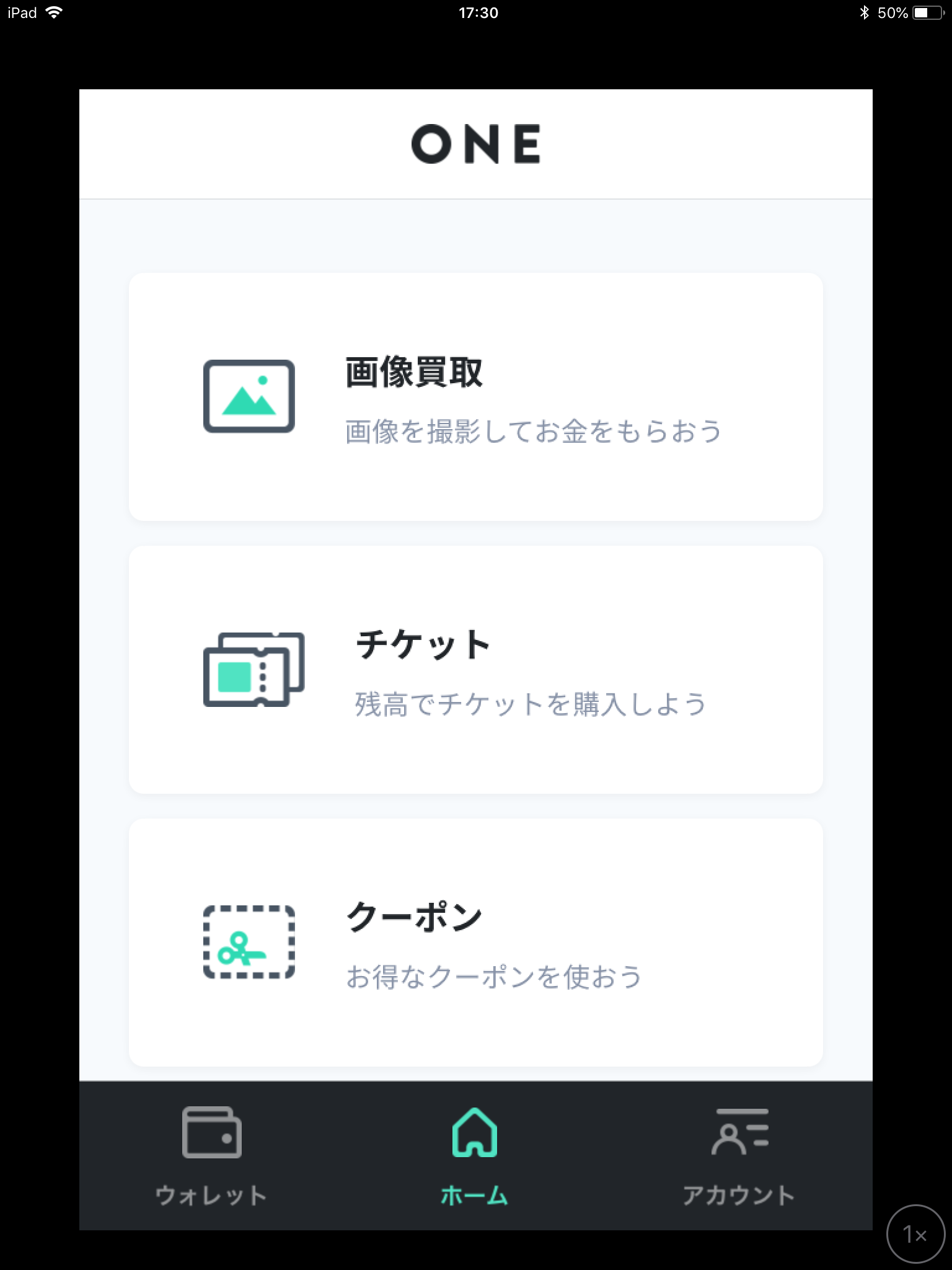952x1270 pixels.
Task: Tap the Wi-Fi indicator in status bar
Action: click(55, 11)
